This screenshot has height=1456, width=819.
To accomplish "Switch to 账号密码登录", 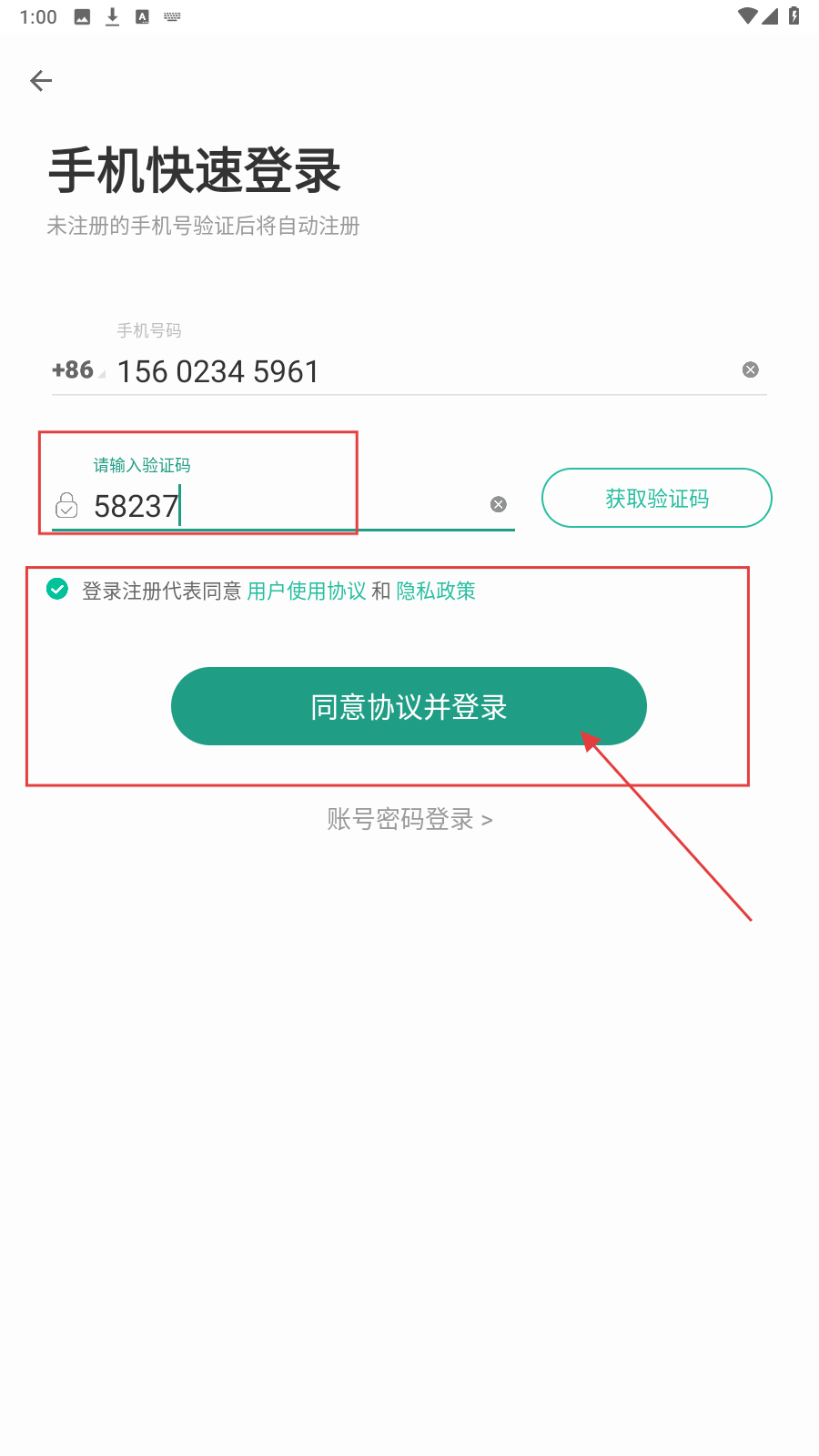I will (409, 819).
